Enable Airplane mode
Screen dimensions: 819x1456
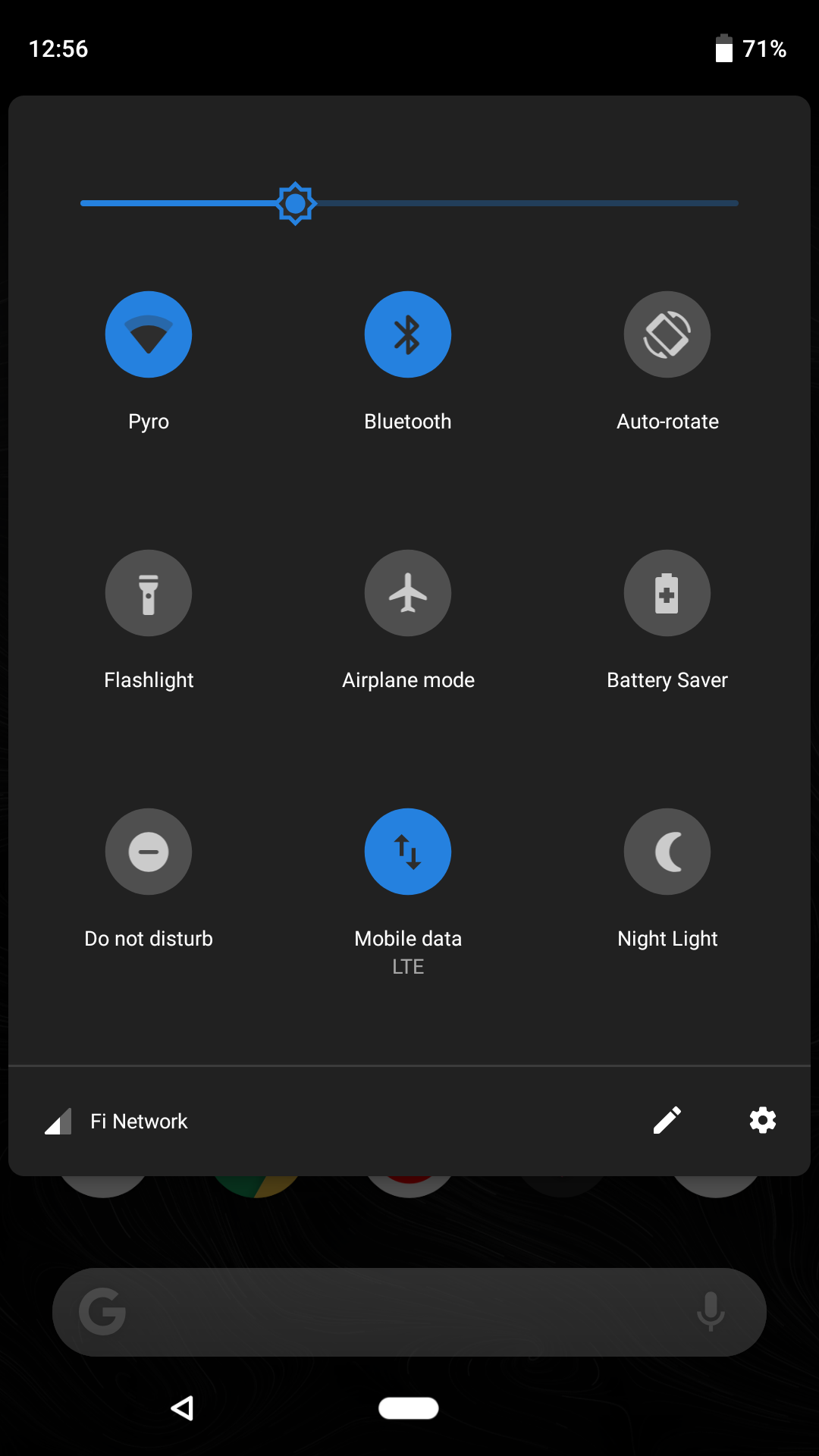[x=407, y=593]
